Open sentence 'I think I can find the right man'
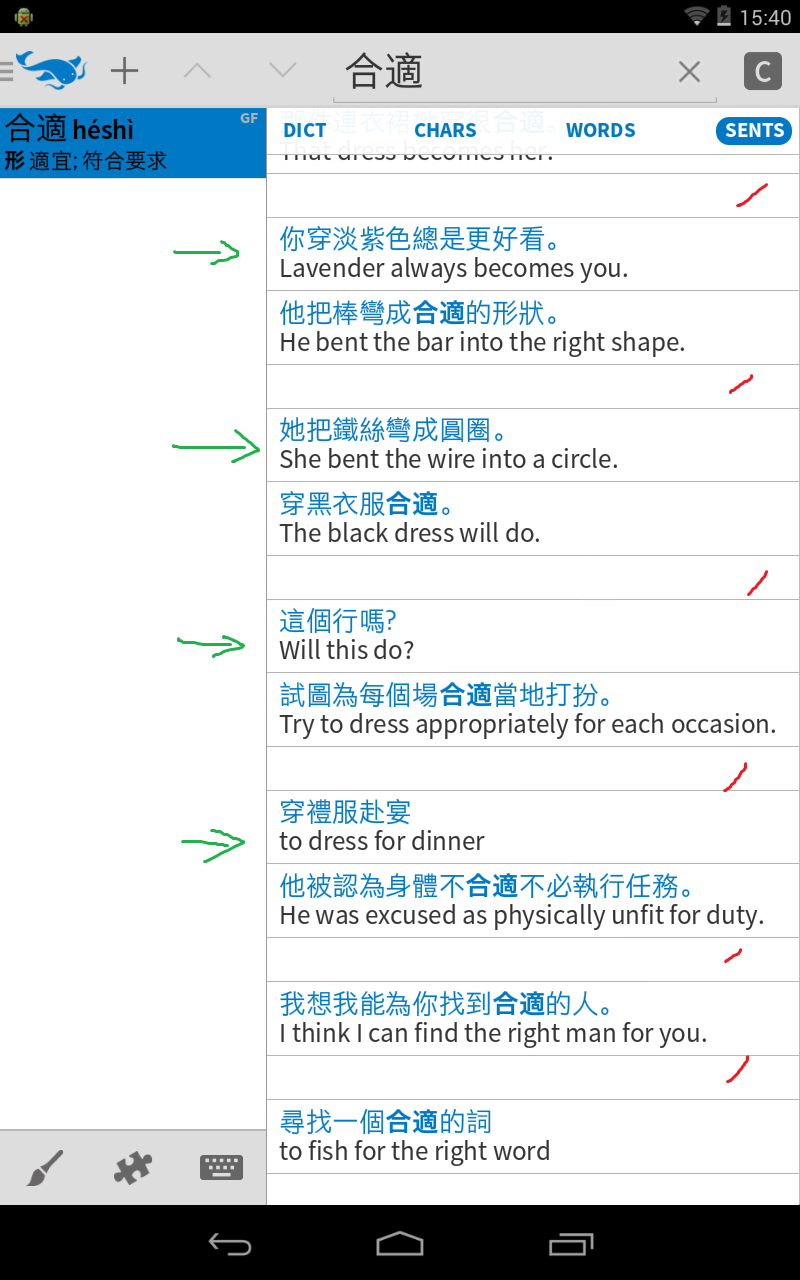Screen dimensions: 800x1280 click(x=533, y=1018)
